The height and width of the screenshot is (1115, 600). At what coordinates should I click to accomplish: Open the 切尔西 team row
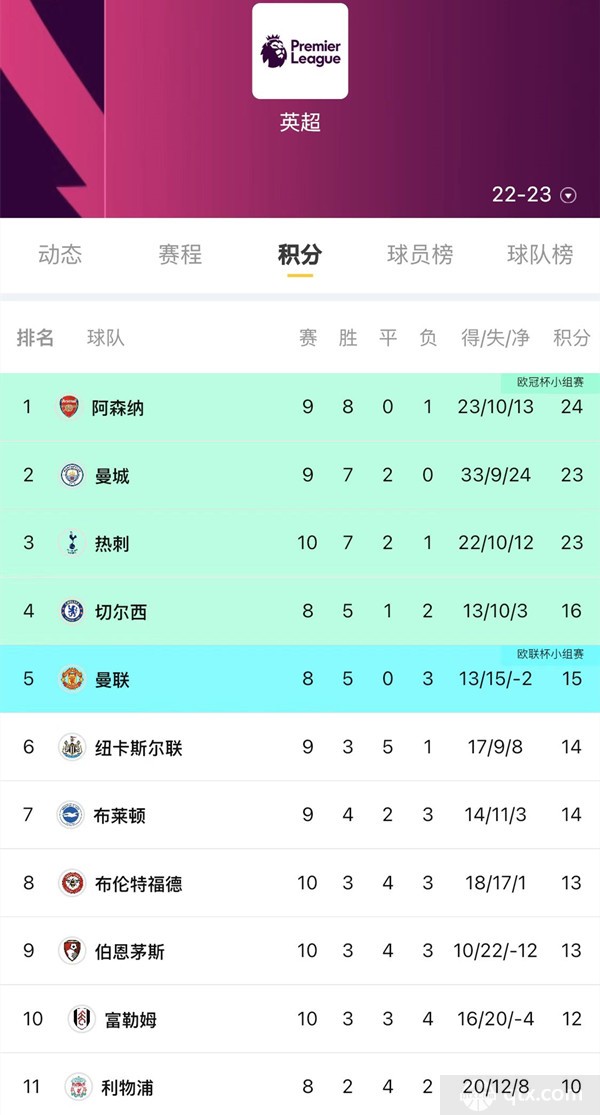(300, 611)
